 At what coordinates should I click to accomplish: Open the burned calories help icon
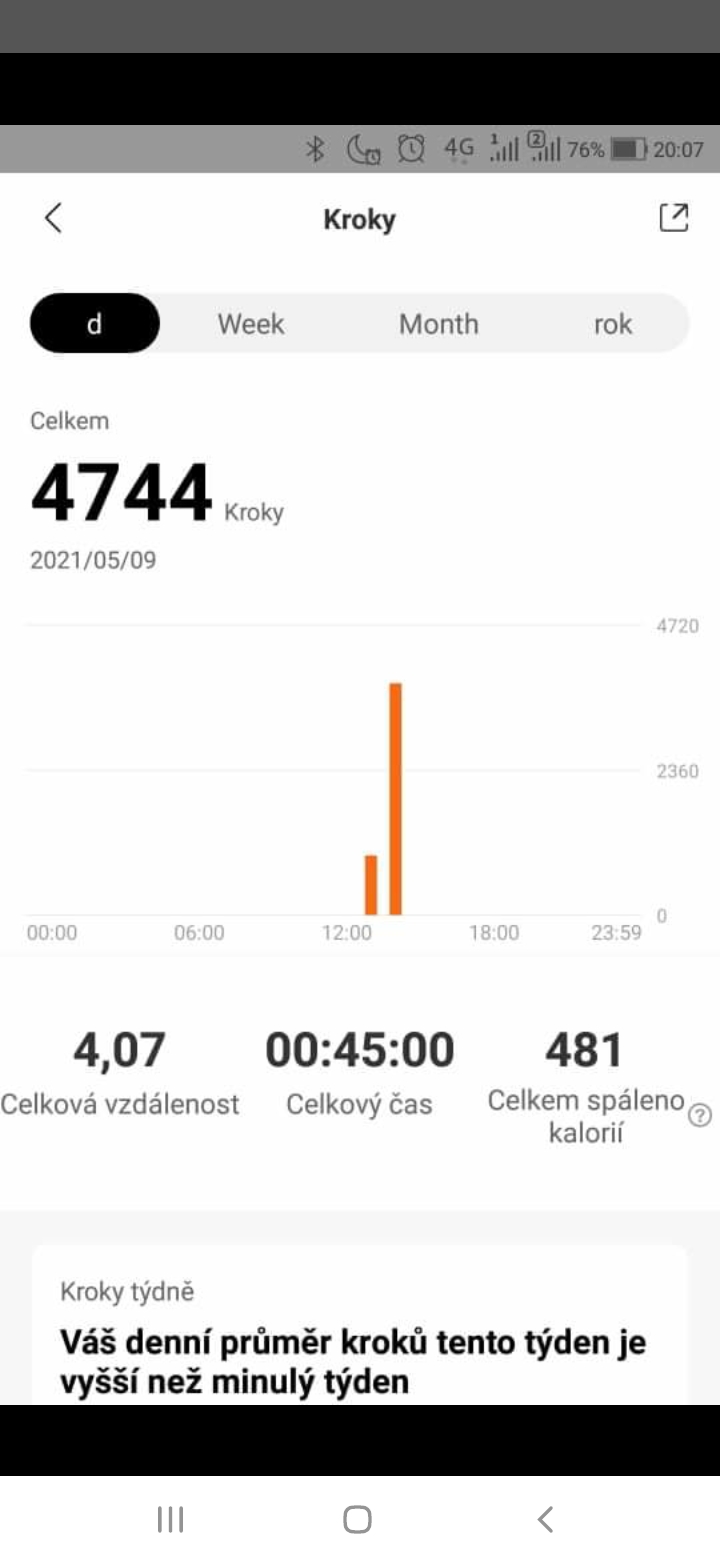coord(700,1117)
